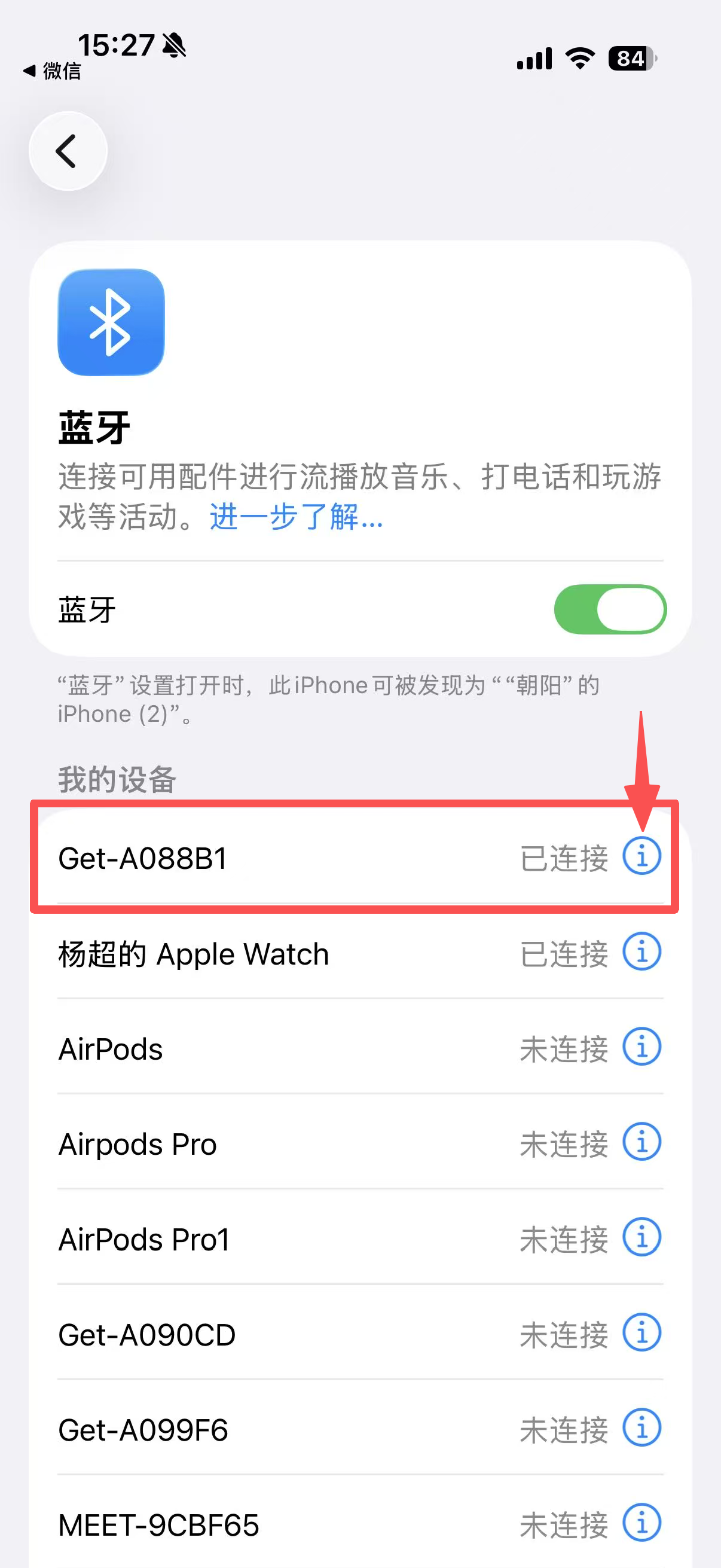Turn off the 蓝牙 switch

coord(610,609)
